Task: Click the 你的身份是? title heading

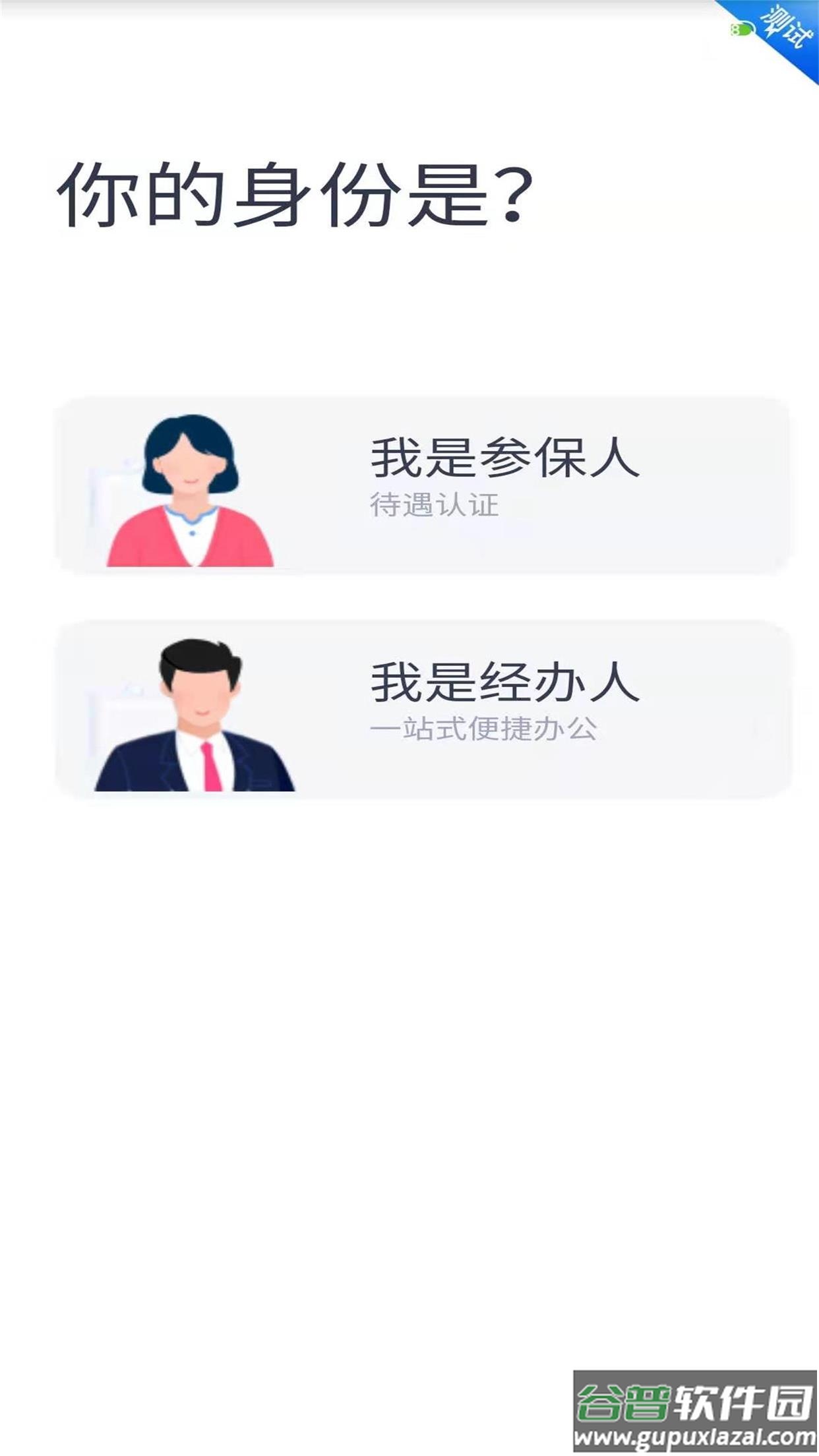Action: 297,195
